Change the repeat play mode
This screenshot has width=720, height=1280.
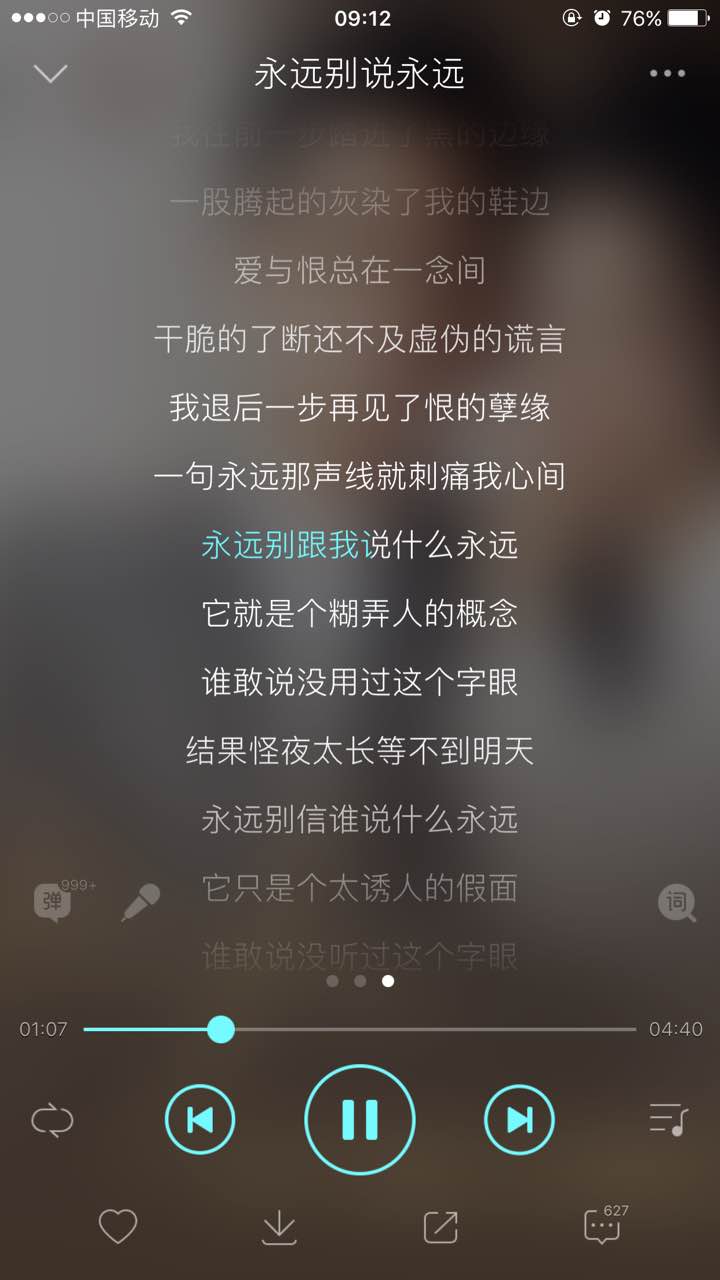[x=52, y=1120]
